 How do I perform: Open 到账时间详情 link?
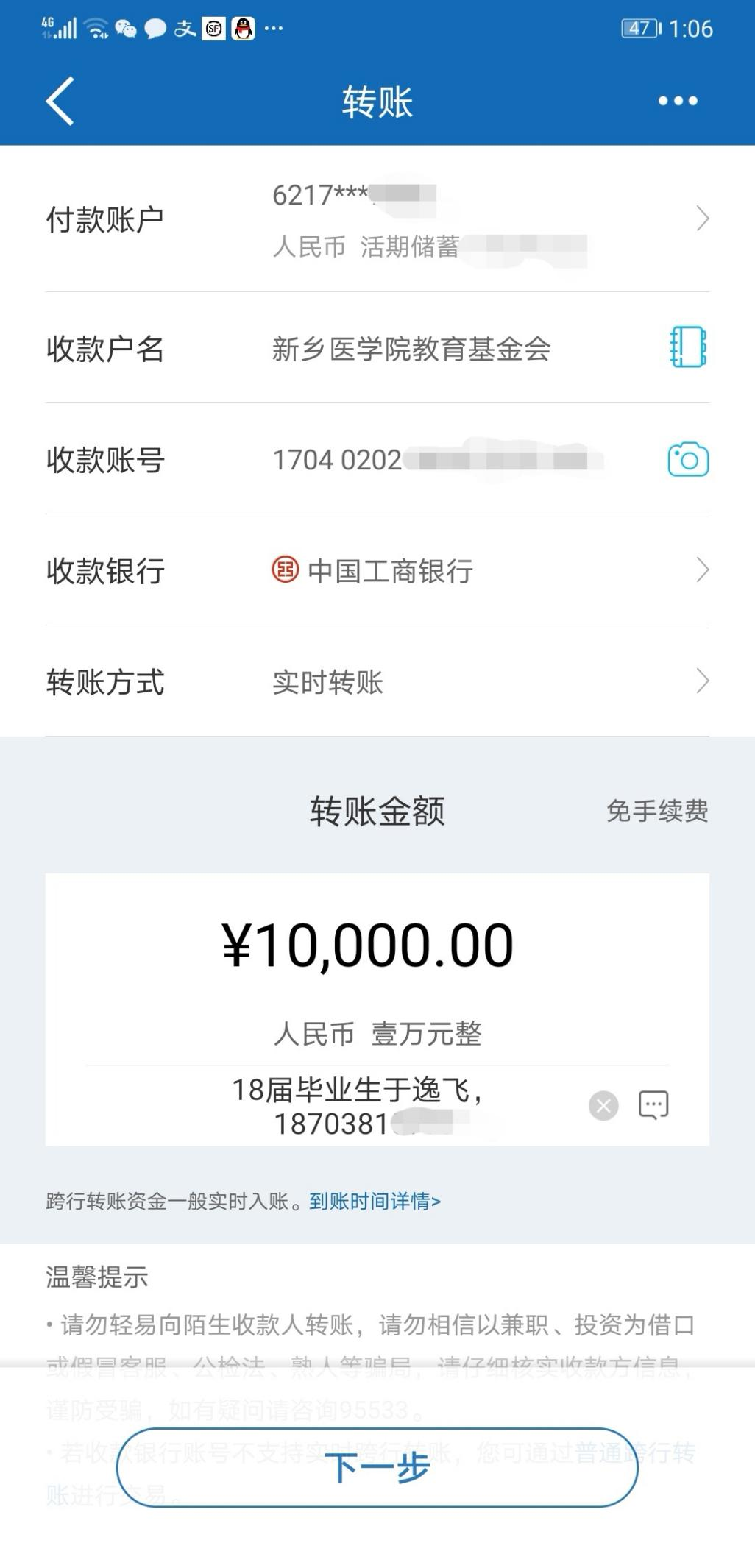tap(375, 1202)
